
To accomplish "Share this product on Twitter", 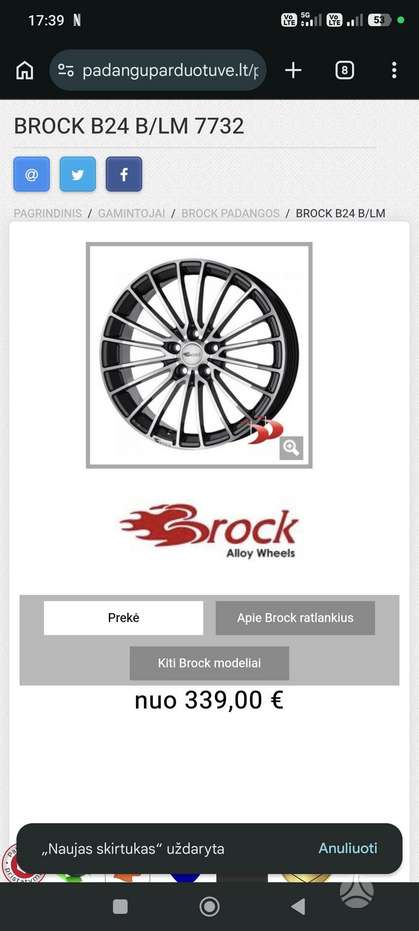I will click(x=78, y=174).
